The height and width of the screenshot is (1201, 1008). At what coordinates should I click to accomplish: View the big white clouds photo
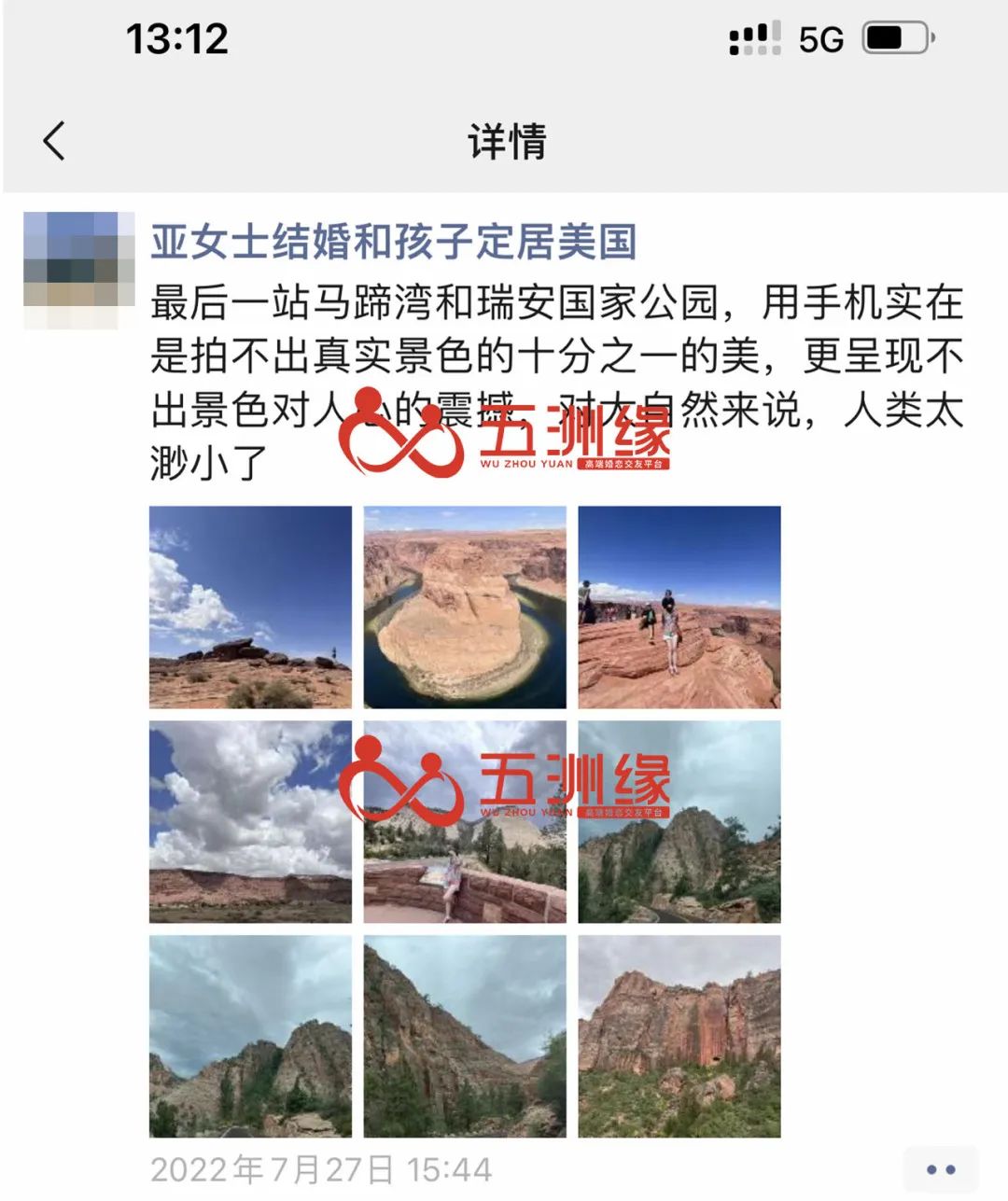pos(250,821)
